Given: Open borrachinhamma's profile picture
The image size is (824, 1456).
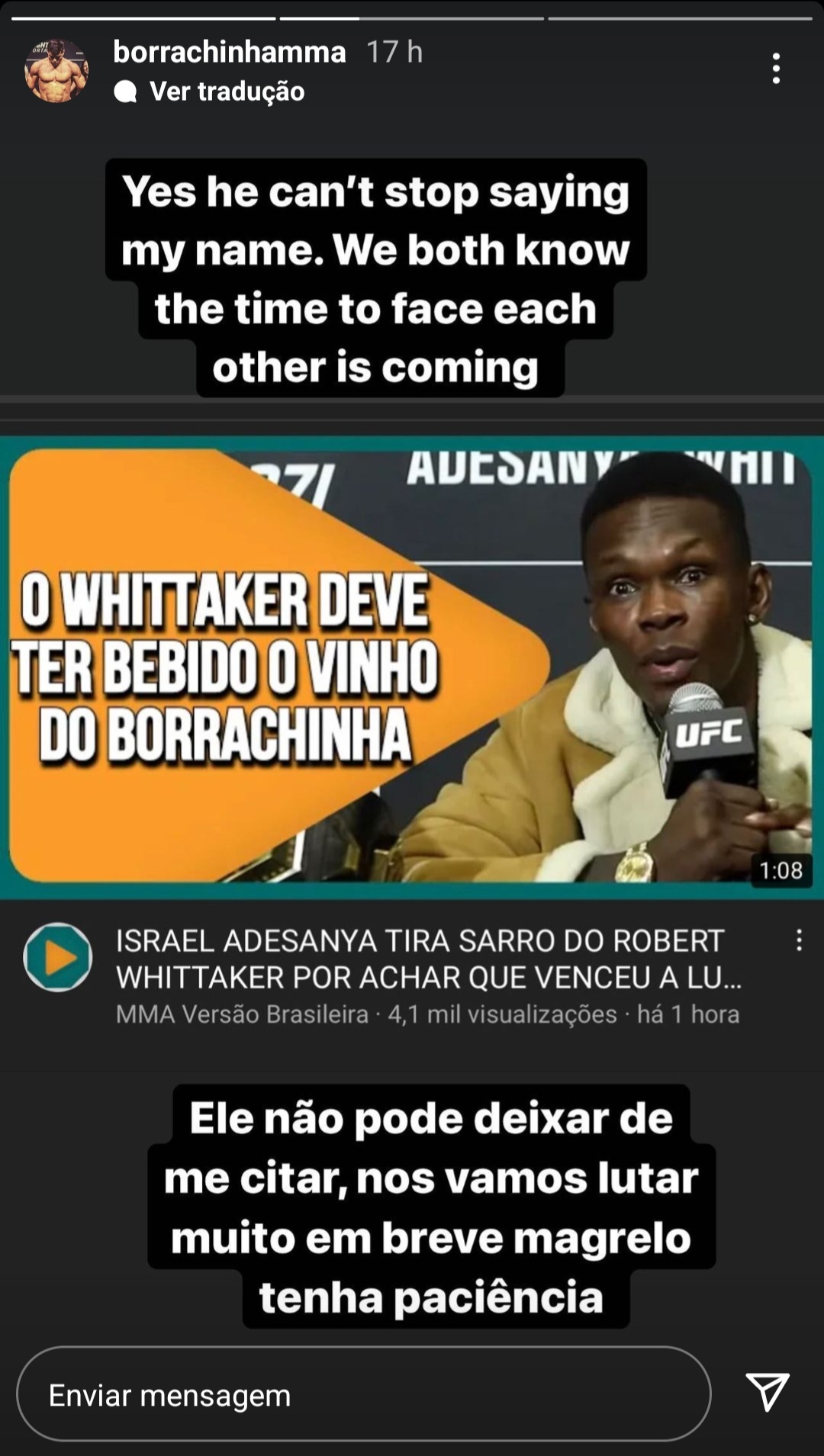Looking at the screenshot, I should coord(56,71).
